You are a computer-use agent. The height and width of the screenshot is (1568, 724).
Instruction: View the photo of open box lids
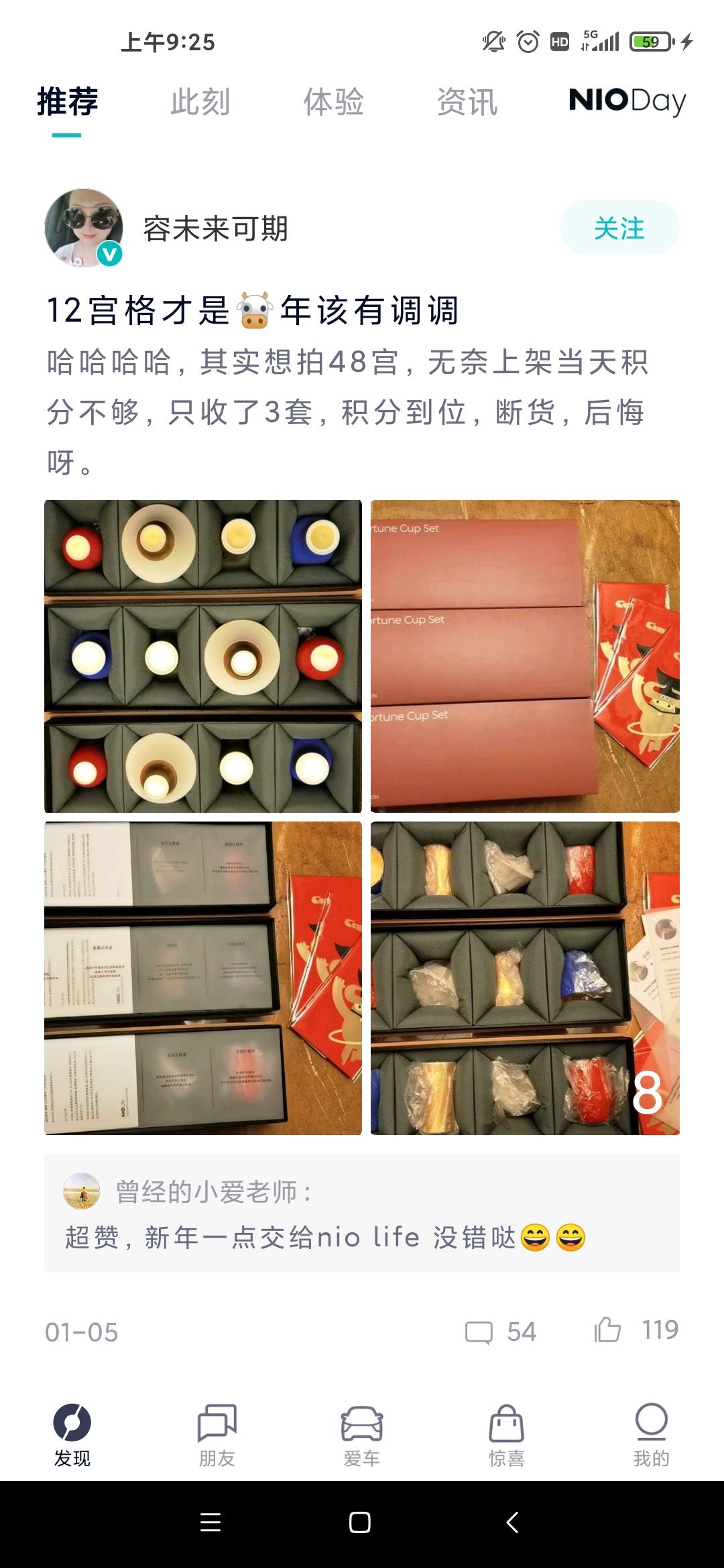coord(202,978)
